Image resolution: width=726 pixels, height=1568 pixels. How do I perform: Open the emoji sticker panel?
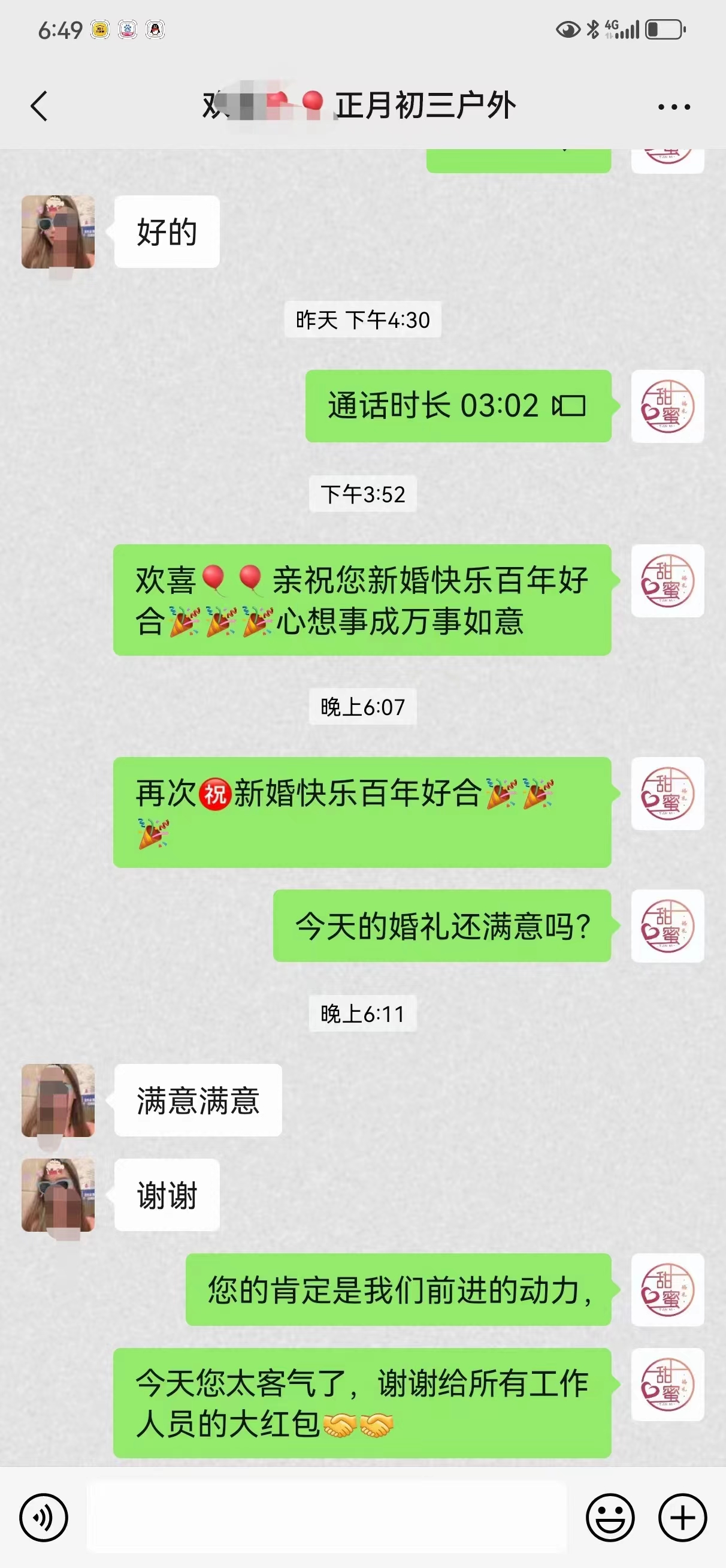pos(610,1518)
